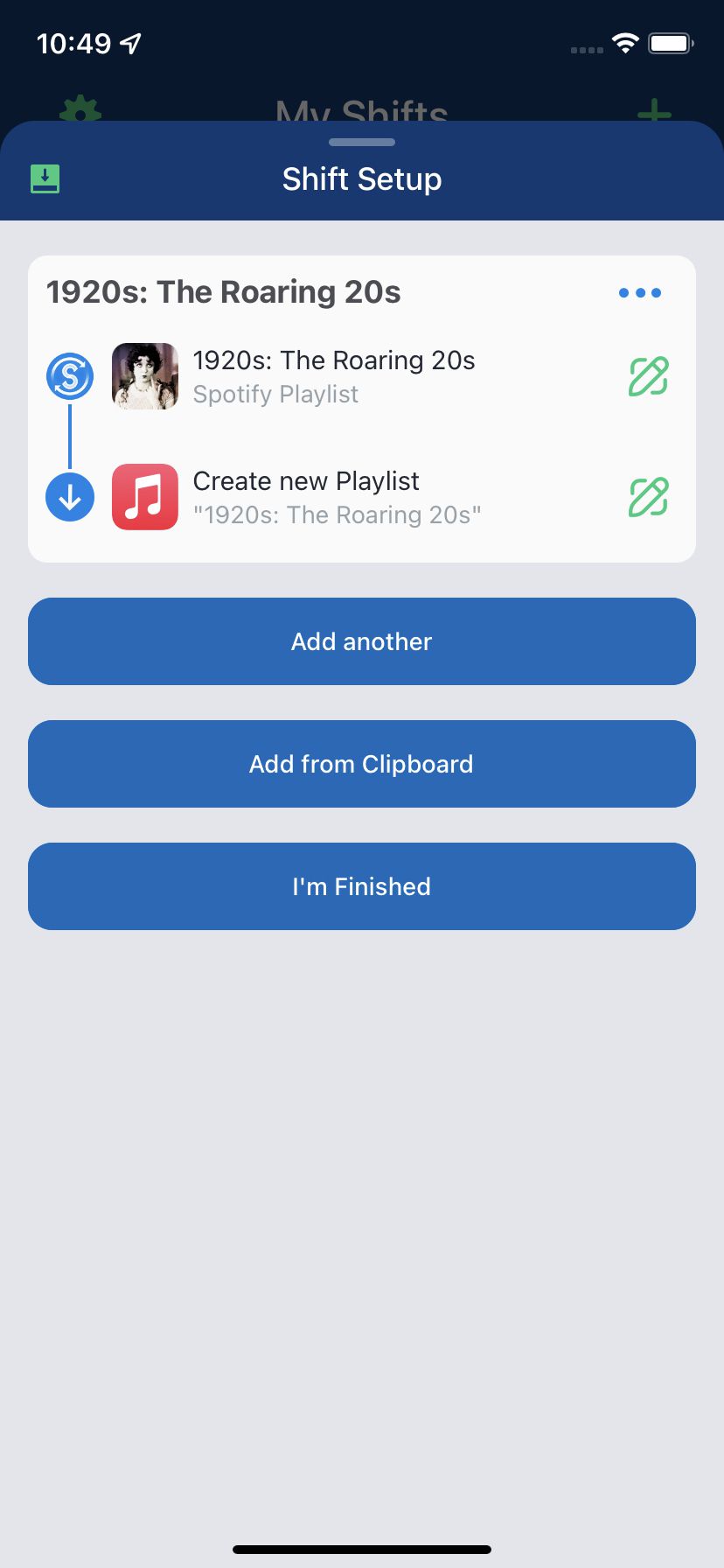Edit the Spotify Playlist source
The image size is (724, 1568).
coord(648,376)
